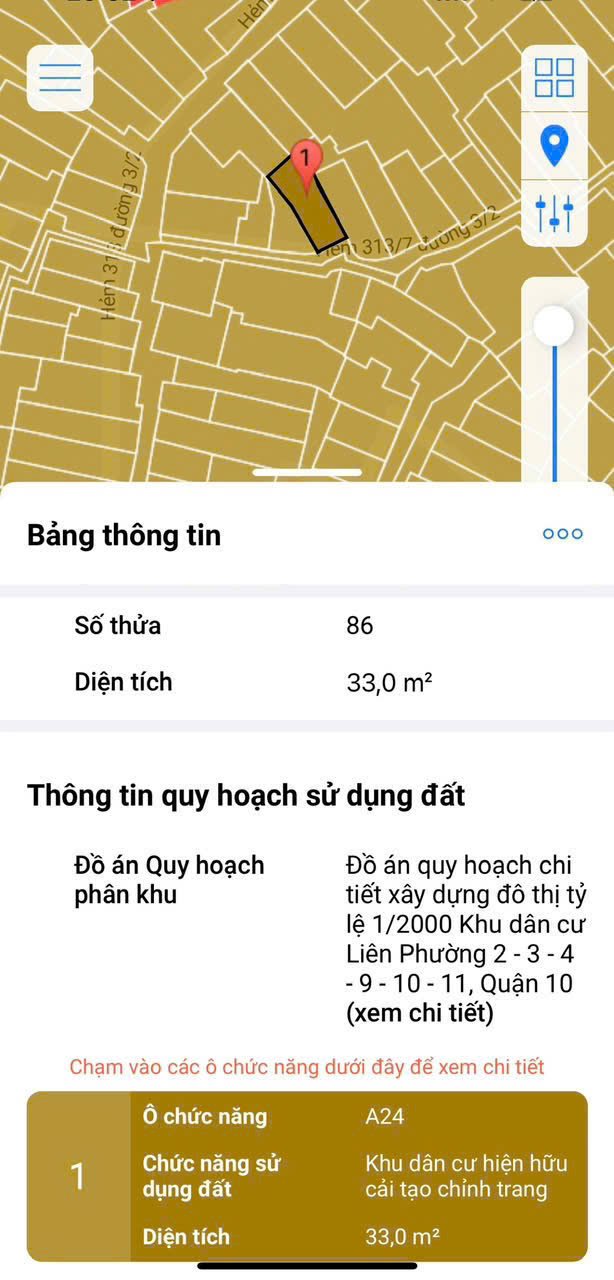Screen dimensions: 614x1280
Task: Select the red marker numbered 1
Action: (305, 162)
